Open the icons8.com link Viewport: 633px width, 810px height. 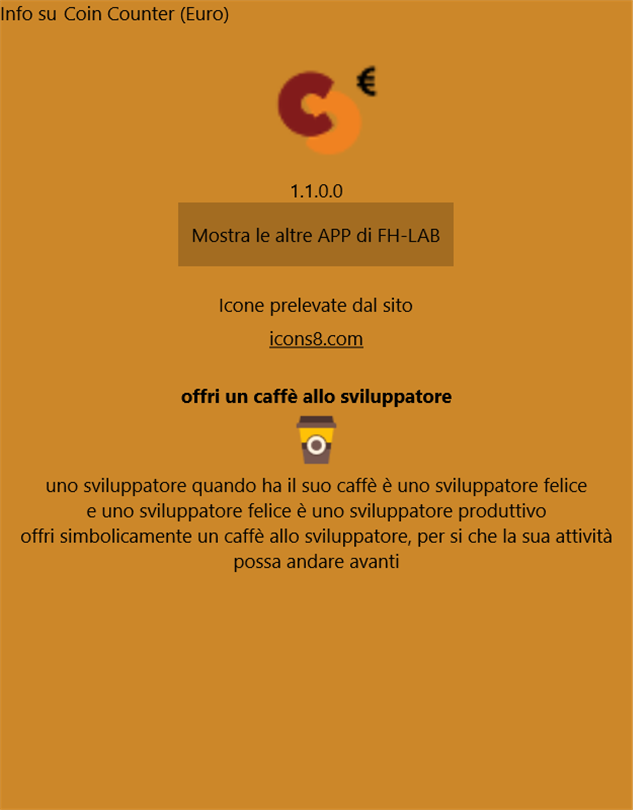[316, 339]
